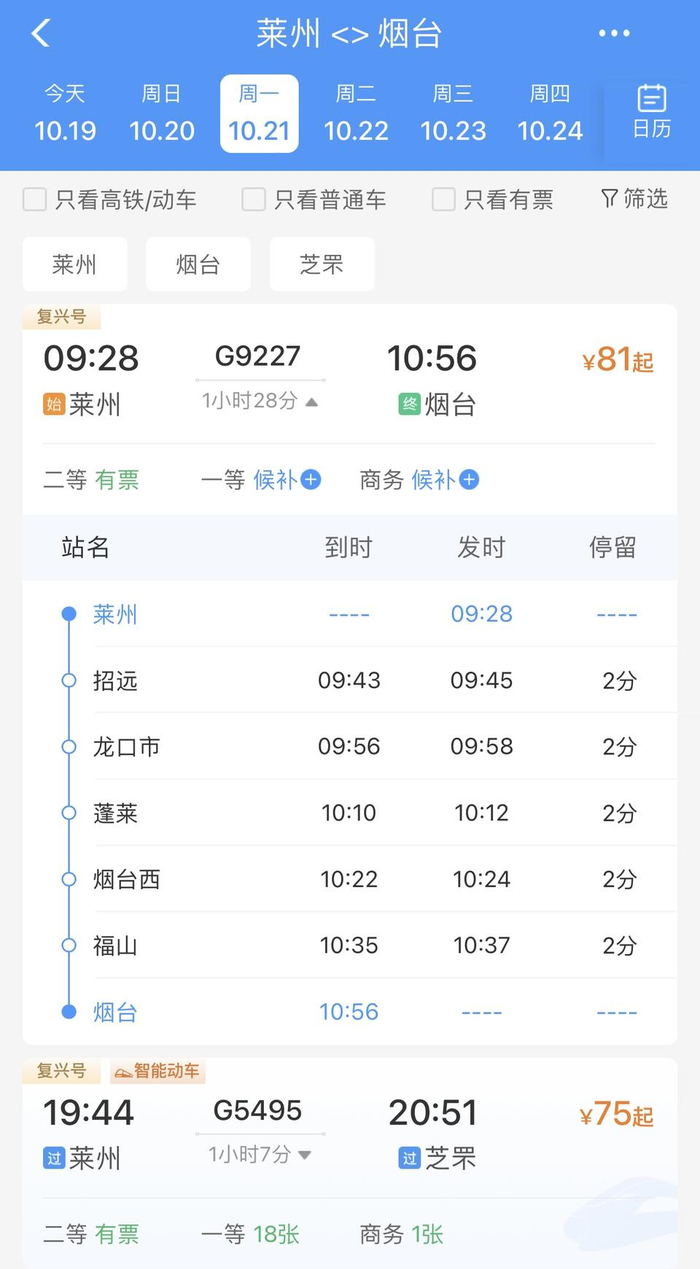
Task: Check 只看普通车 filter
Action: point(254,200)
